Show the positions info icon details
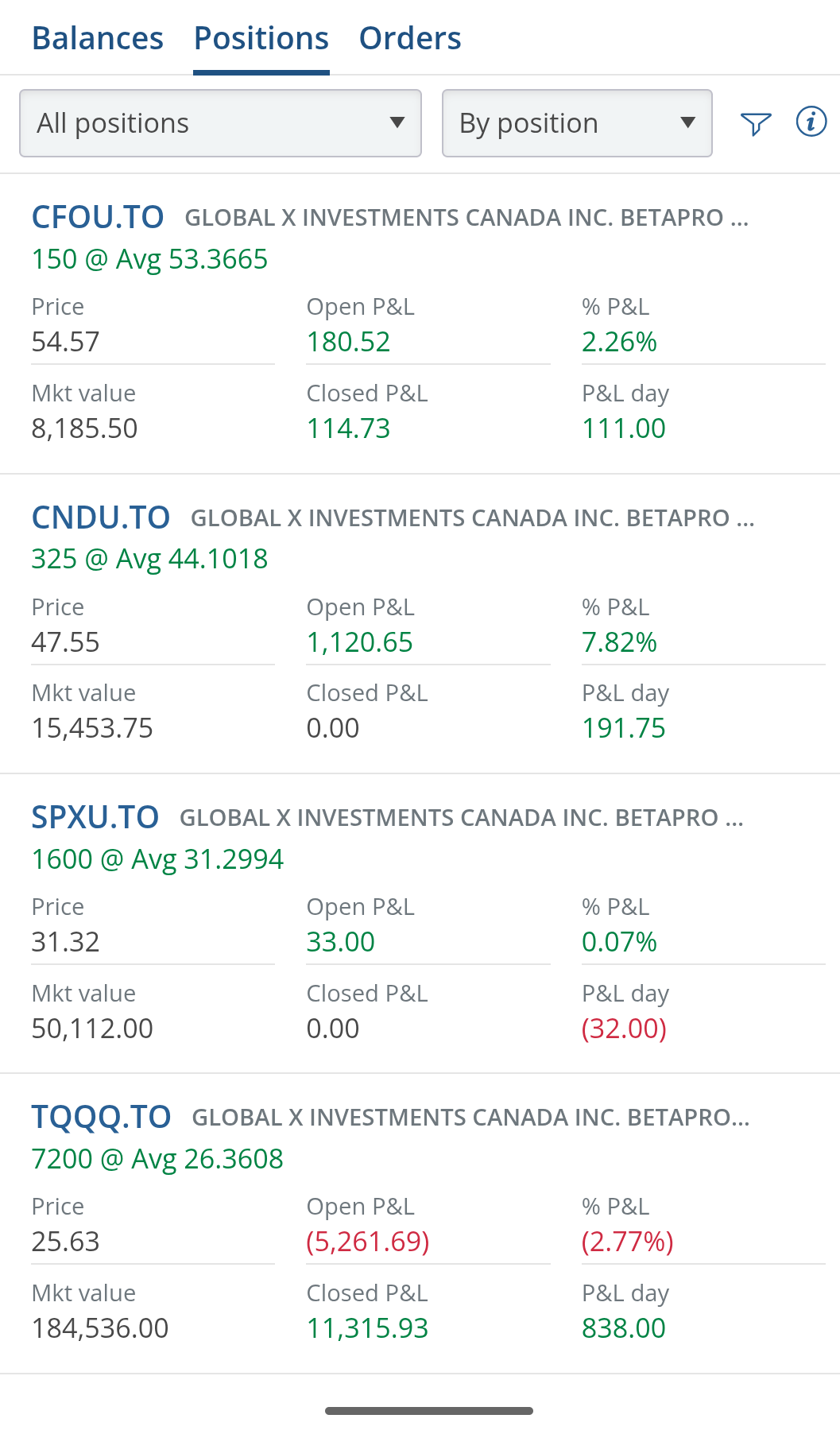 coord(811,122)
